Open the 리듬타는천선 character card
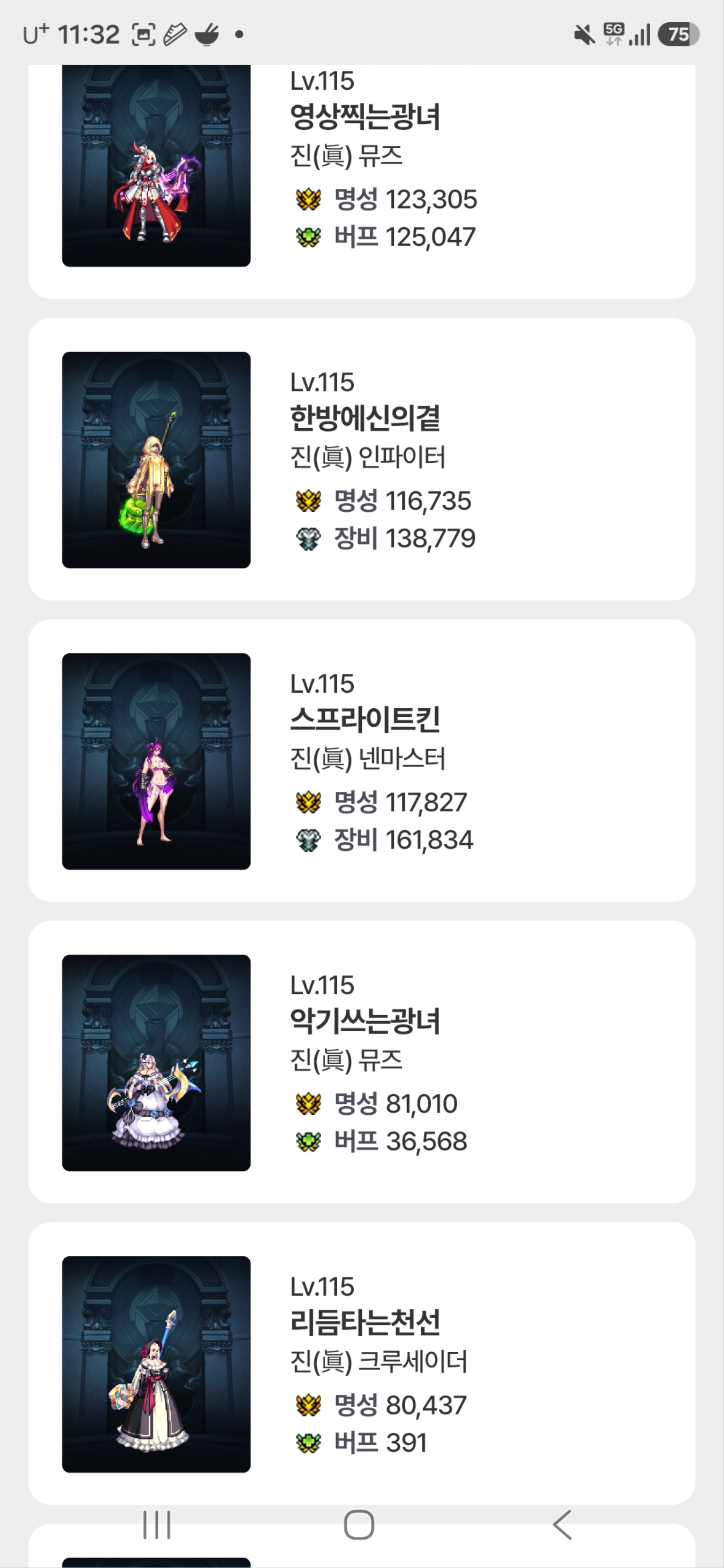Image resolution: width=724 pixels, height=1568 pixels. pyautogui.click(x=362, y=1364)
